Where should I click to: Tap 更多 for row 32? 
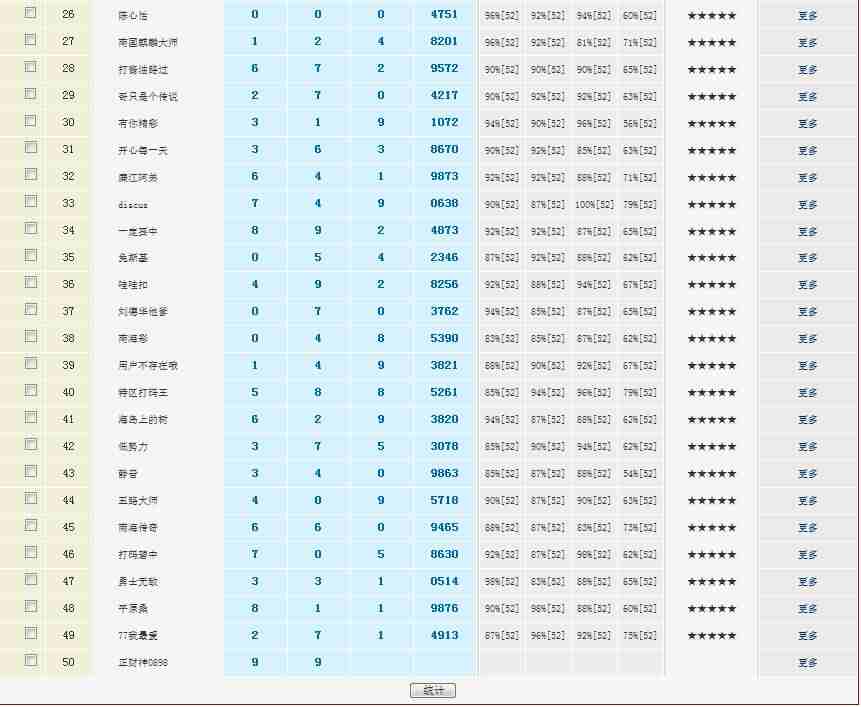click(807, 178)
